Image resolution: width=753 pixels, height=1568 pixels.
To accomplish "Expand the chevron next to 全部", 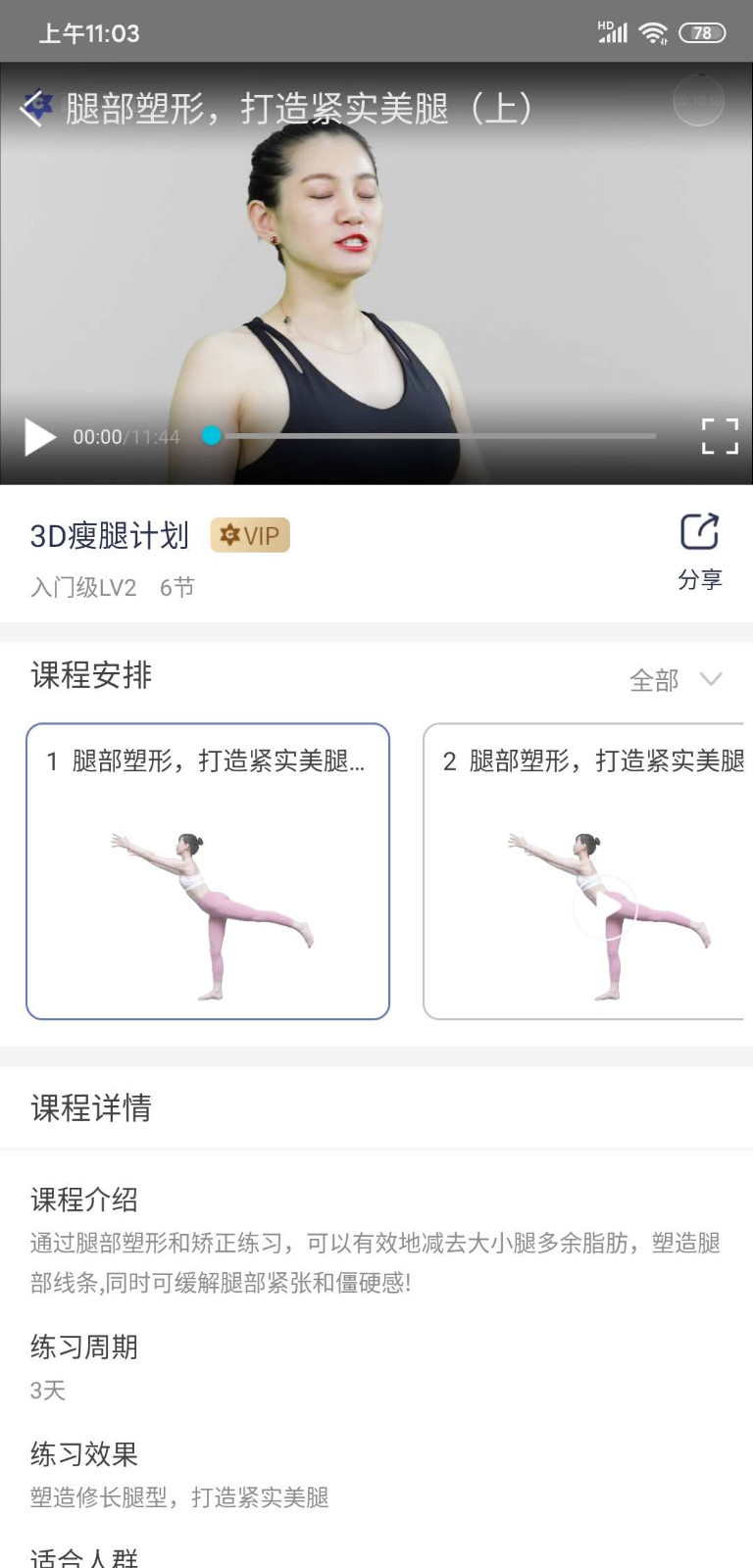I will 710,678.
